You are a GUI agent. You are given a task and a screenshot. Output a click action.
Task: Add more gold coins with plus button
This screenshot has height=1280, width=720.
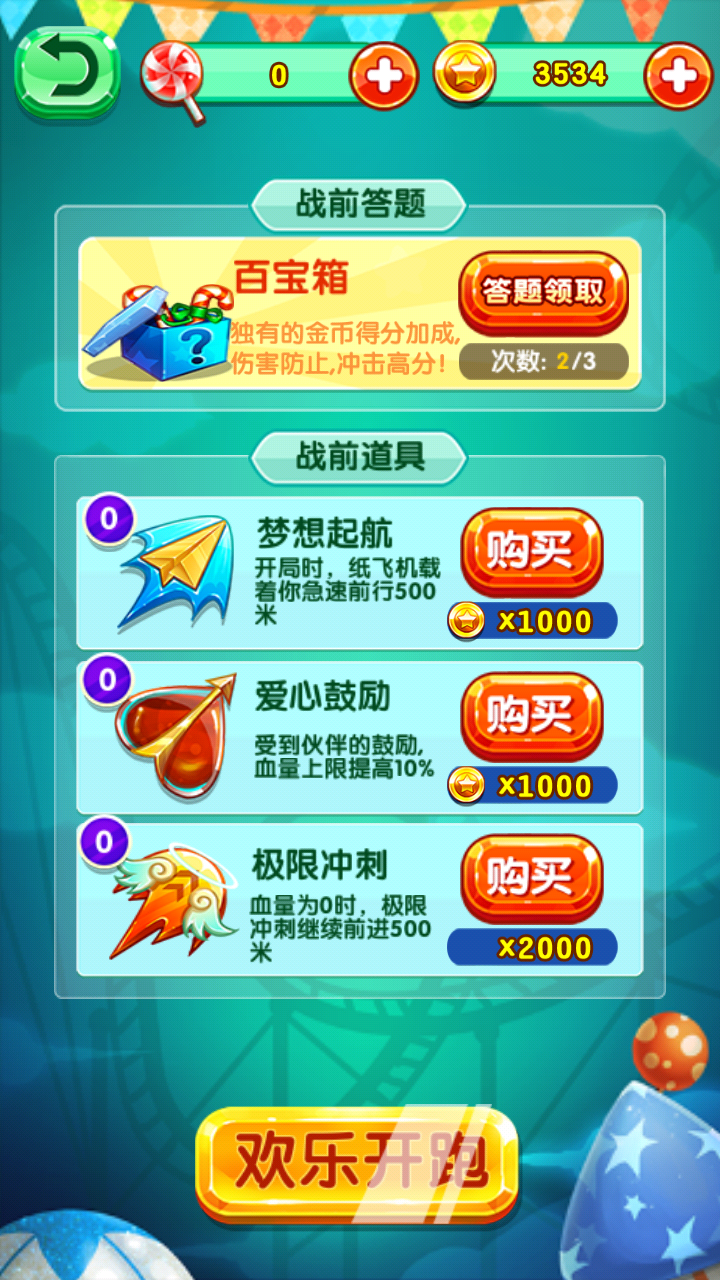click(678, 75)
